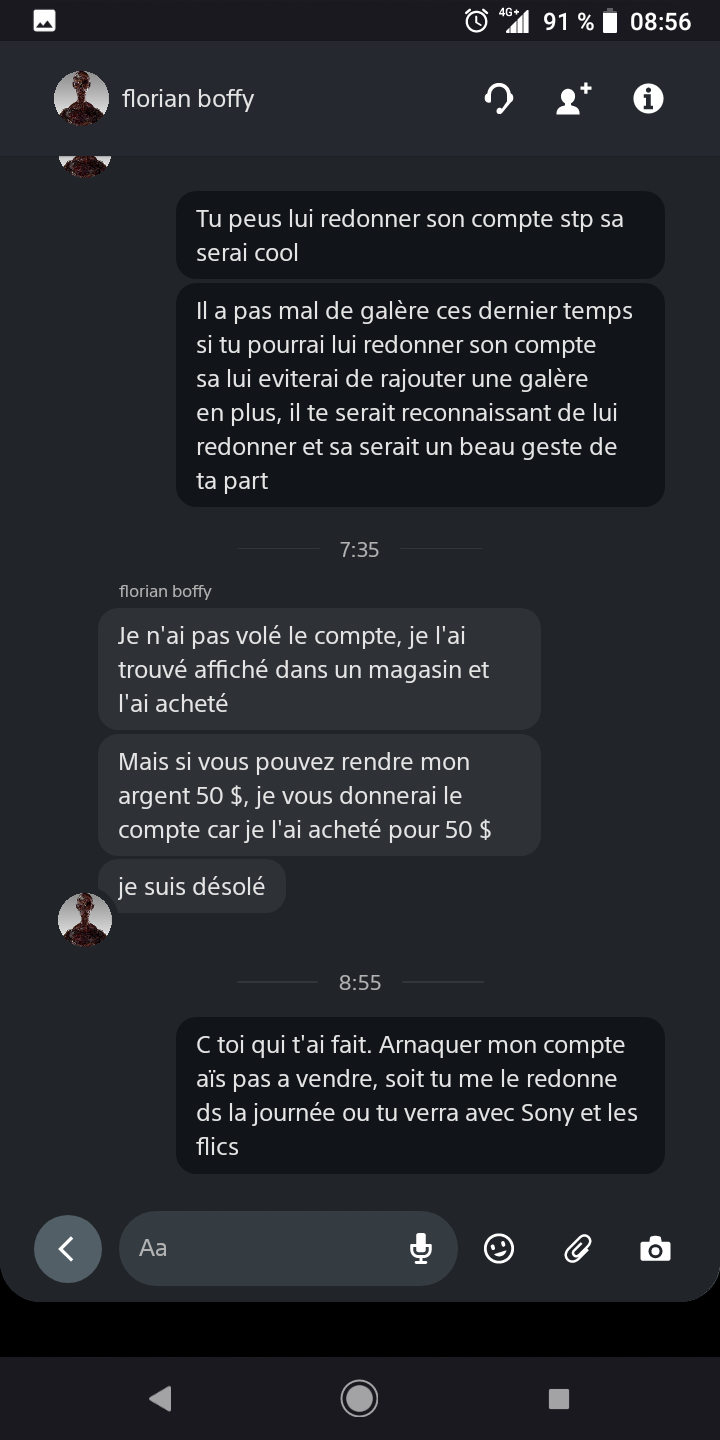Viewport: 720px width, 1440px height.
Task: Open florian boffy's avatar in the header
Action: click(x=81, y=98)
